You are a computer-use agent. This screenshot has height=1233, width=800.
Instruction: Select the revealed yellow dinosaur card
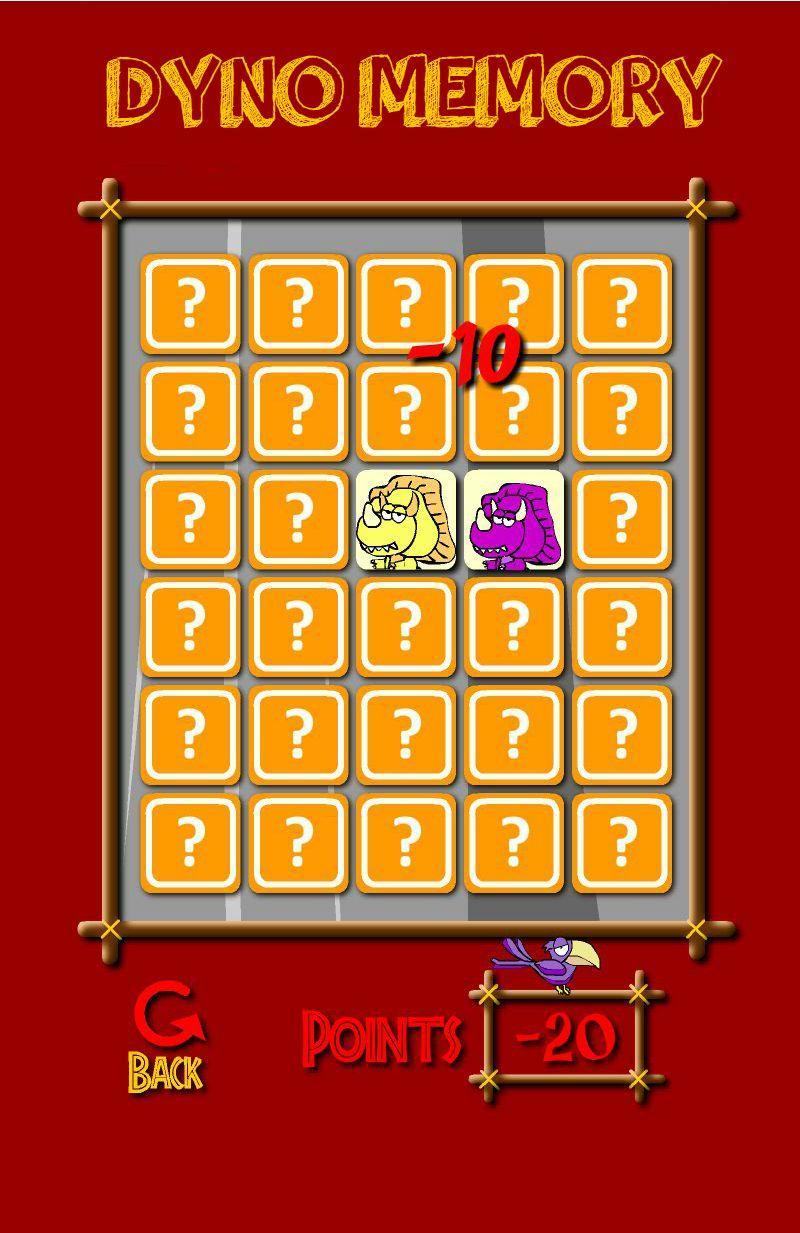[x=406, y=520]
